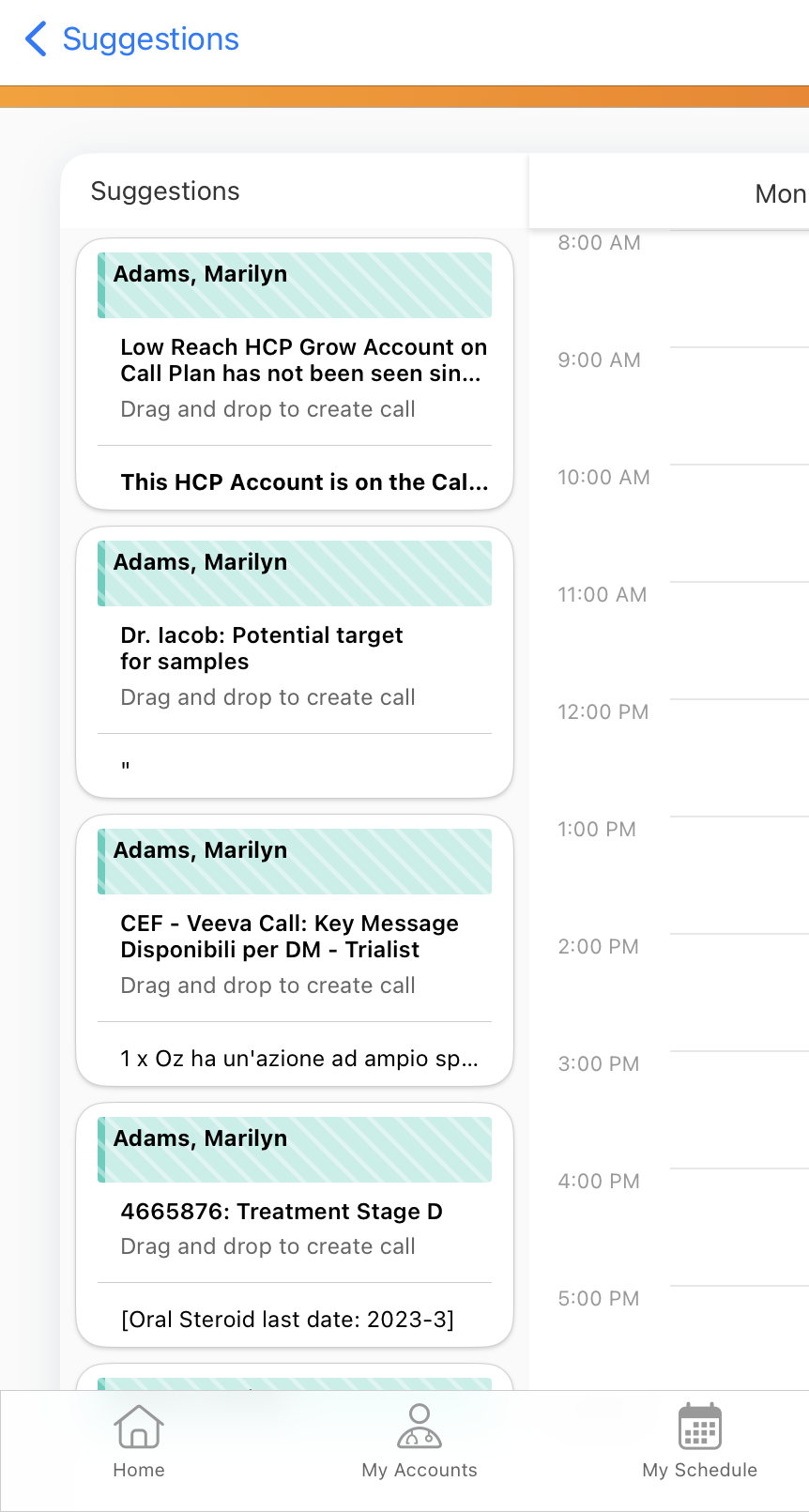Screen dimensions: 809x1512
Task: Switch to My Accounts tab
Action: (420, 1442)
